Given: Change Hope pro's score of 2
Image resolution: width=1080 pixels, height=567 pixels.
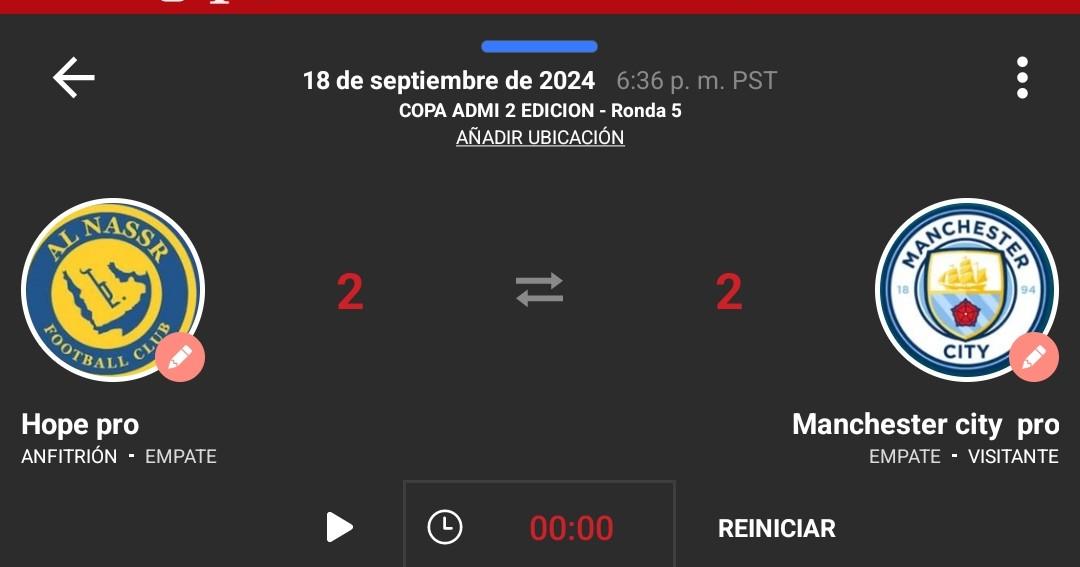Looking at the screenshot, I should click(350, 292).
